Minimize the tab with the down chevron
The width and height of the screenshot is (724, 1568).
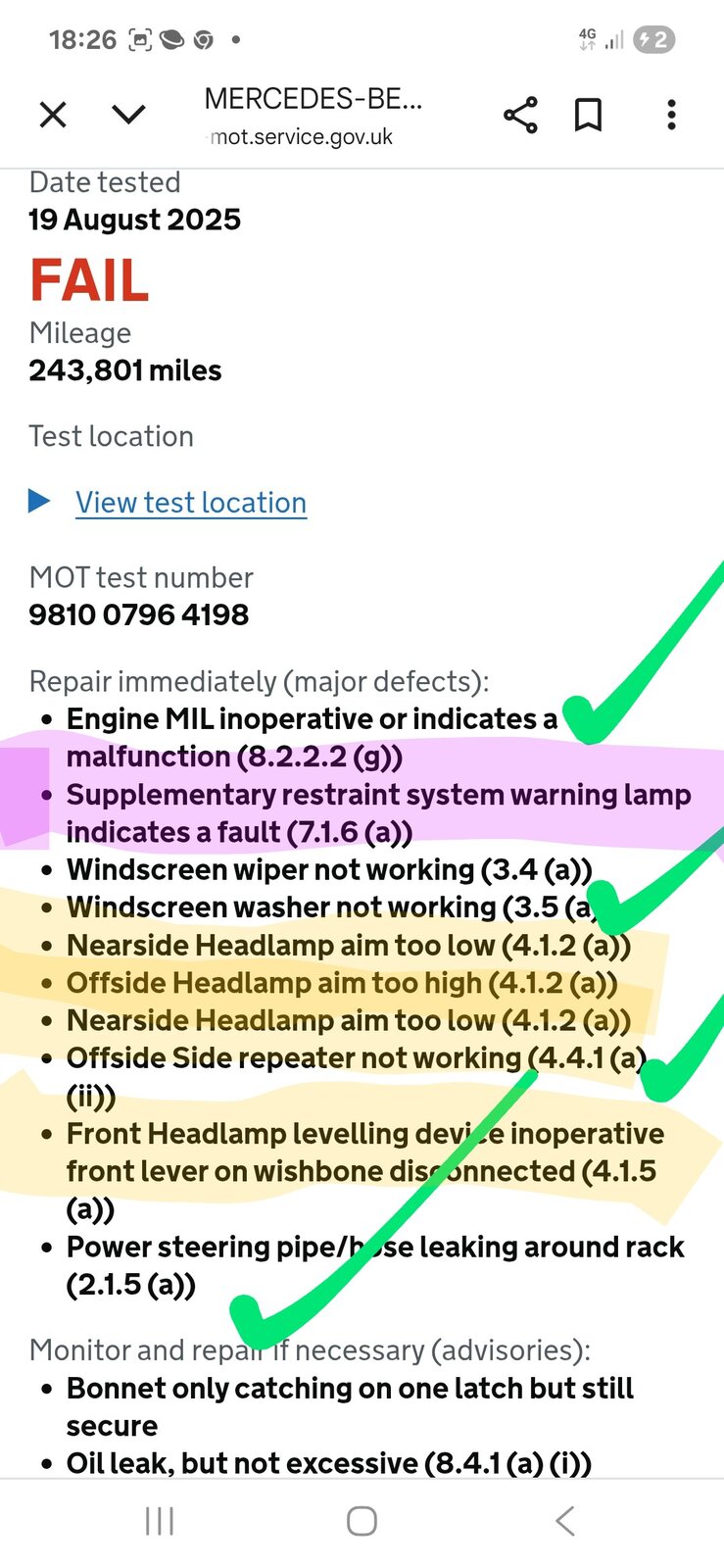pos(128,116)
